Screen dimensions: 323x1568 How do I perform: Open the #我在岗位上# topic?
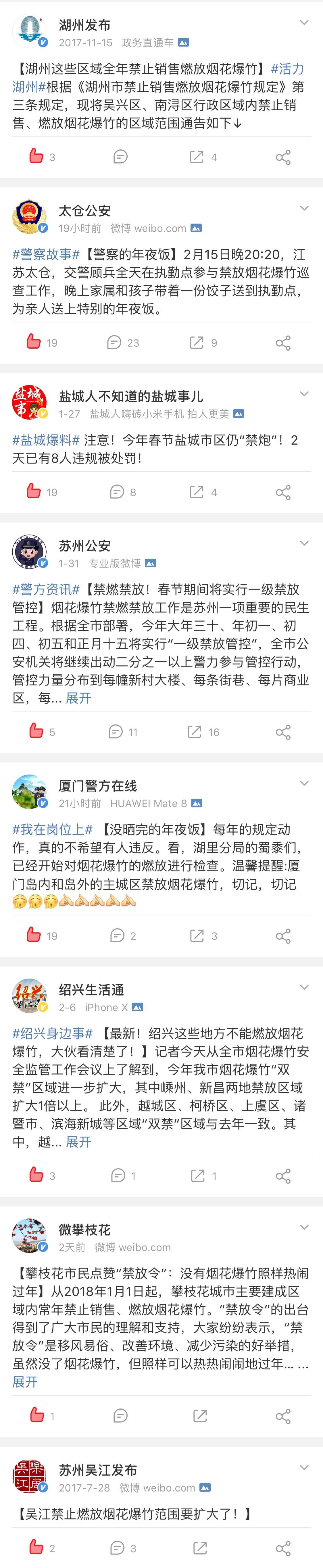coord(52,830)
